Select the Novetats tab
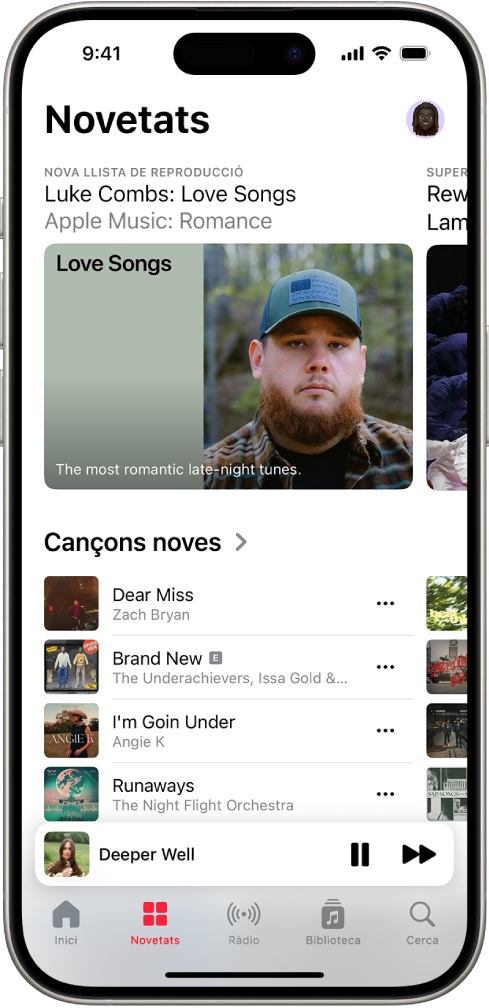 [155, 922]
